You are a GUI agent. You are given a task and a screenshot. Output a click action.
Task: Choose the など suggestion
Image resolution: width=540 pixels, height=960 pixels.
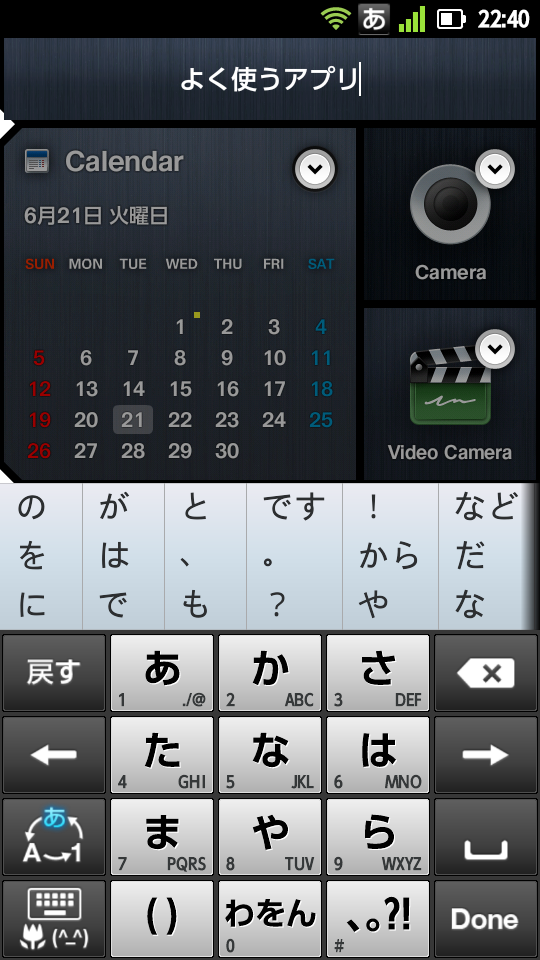pos(486,508)
